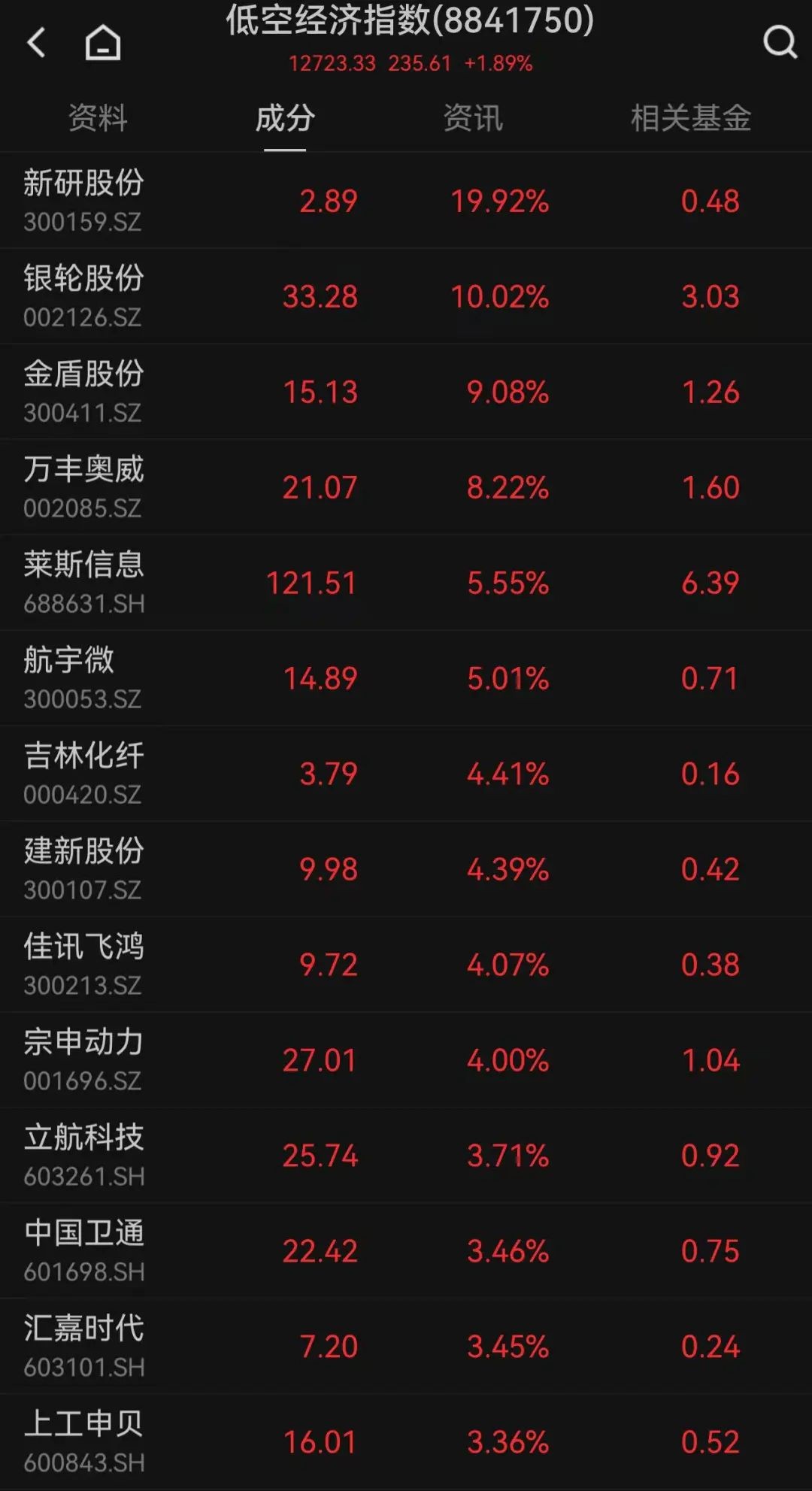Switch to the 相关基金 tab
812x1491 pixels.
[690, 118]
